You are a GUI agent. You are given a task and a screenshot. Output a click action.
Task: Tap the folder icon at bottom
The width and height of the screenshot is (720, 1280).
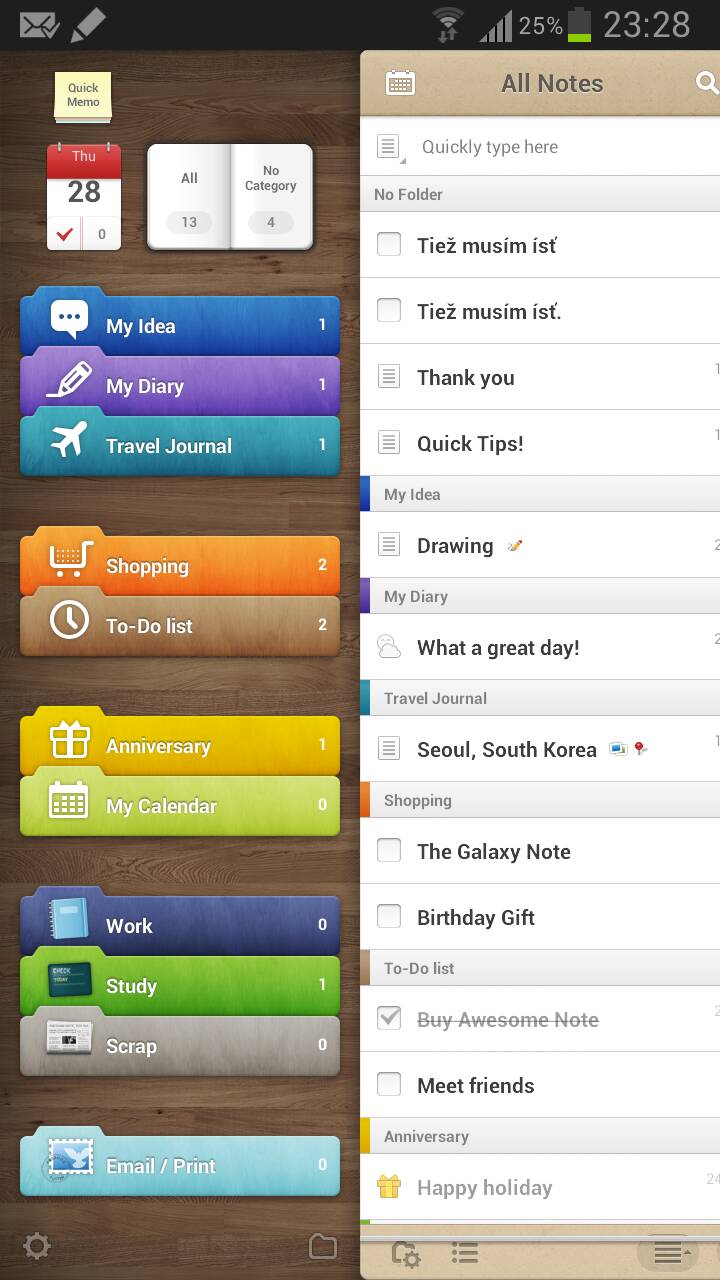[322, 1246]
